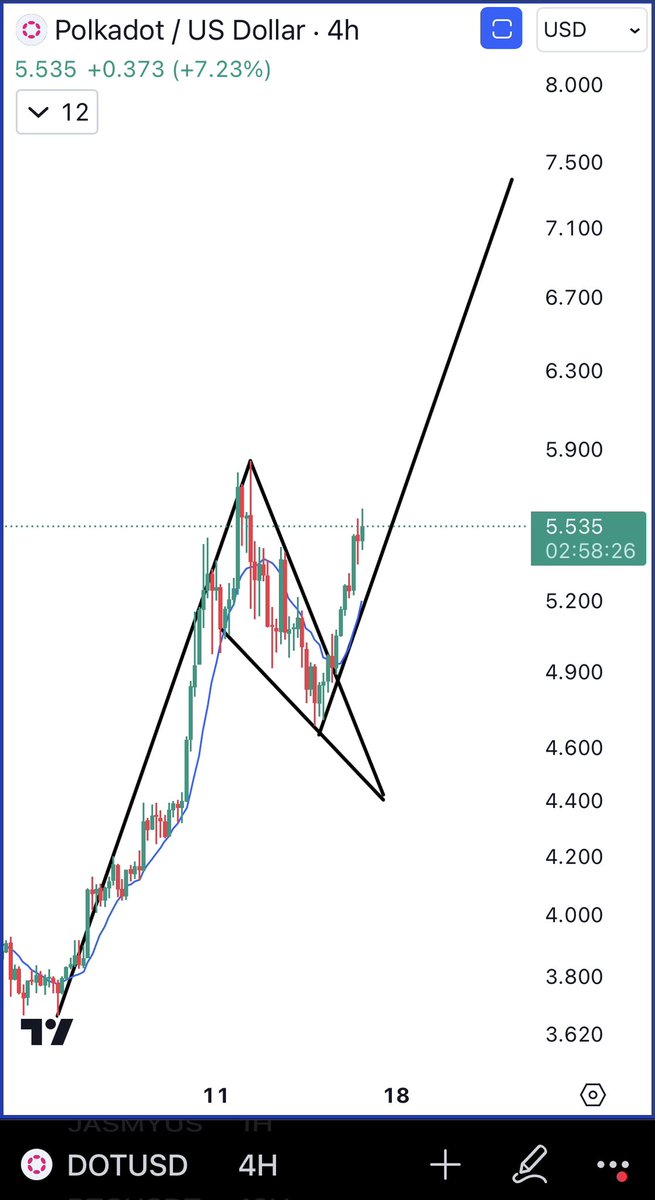The height and width of the screenshot is (1200, 655).
Task: Open the three-dot more menu
Action: [611, 1167]
